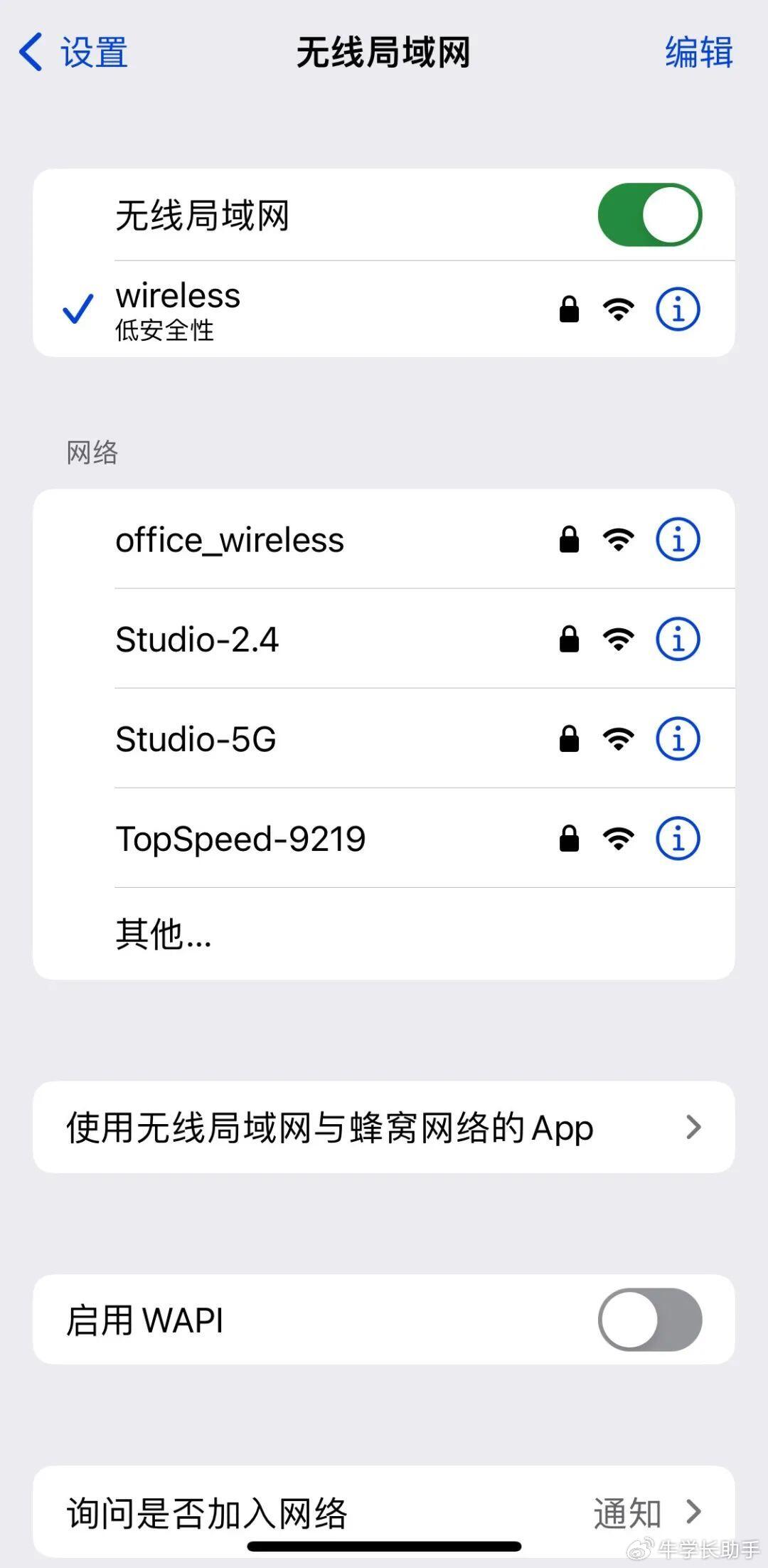Choose 其他... to enter a network manually

(384, 934)
